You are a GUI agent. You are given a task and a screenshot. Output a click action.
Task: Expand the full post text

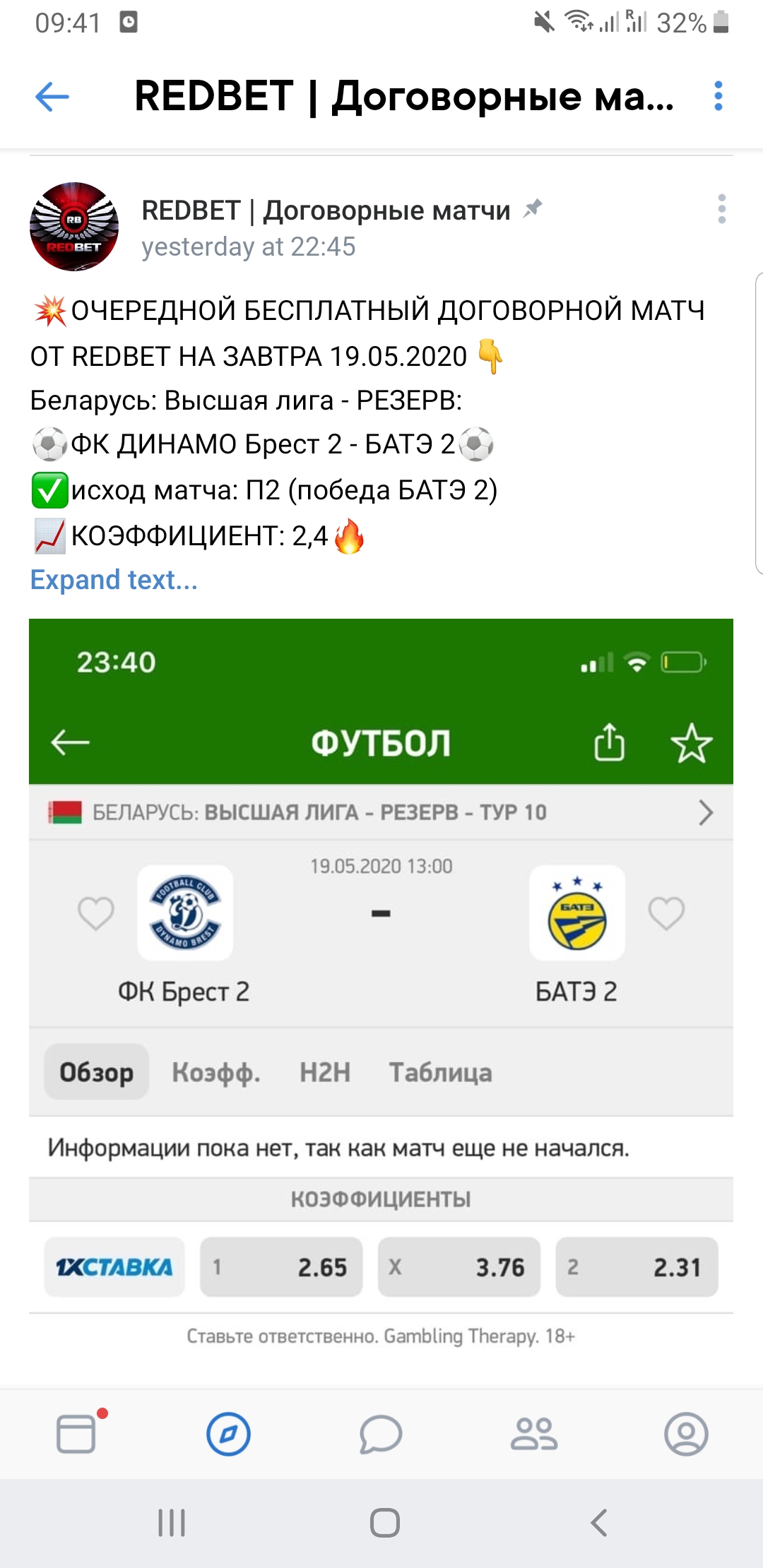pos(114,580)
